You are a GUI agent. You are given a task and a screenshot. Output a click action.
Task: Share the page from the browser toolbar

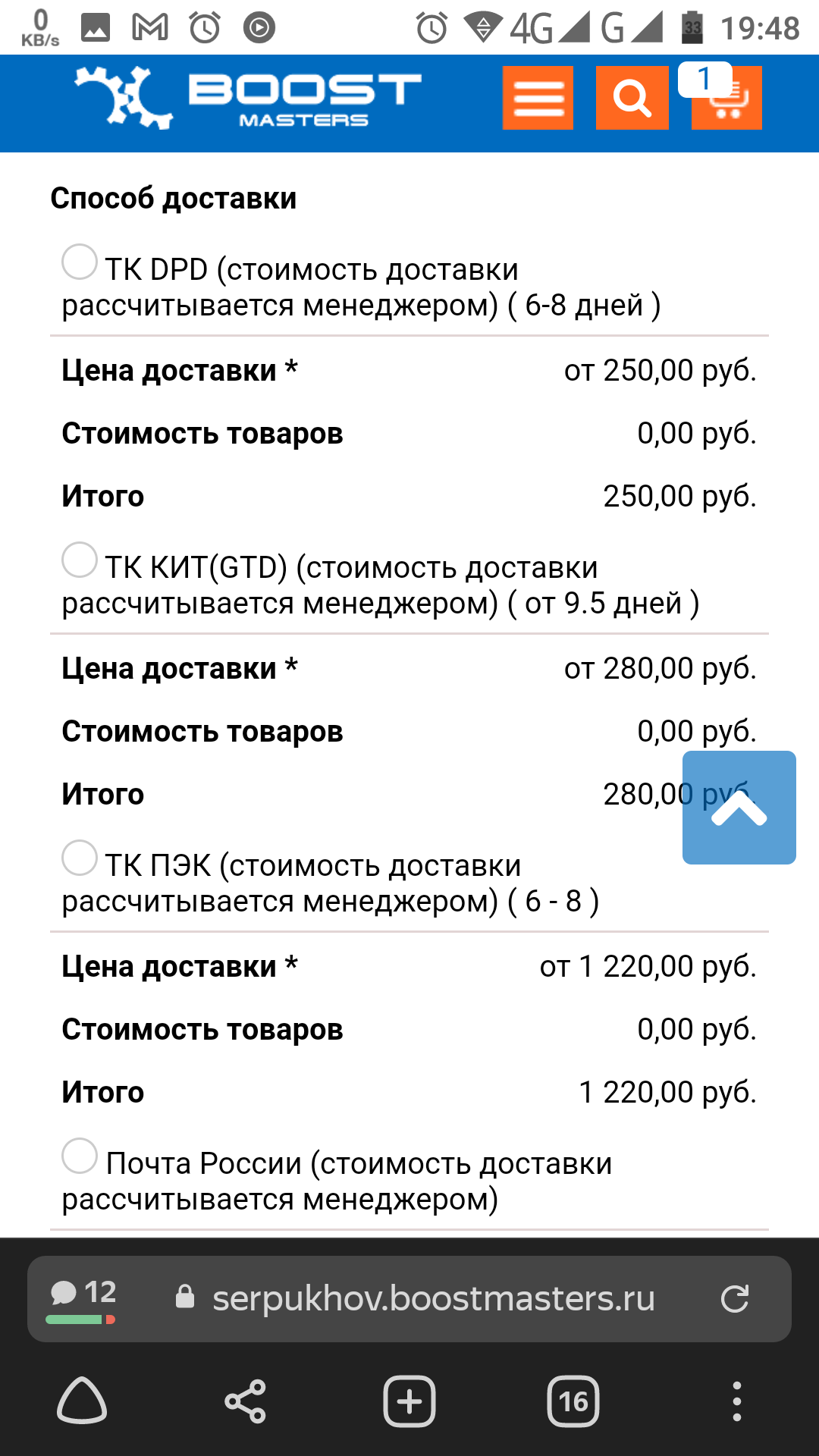[246, 1401]
